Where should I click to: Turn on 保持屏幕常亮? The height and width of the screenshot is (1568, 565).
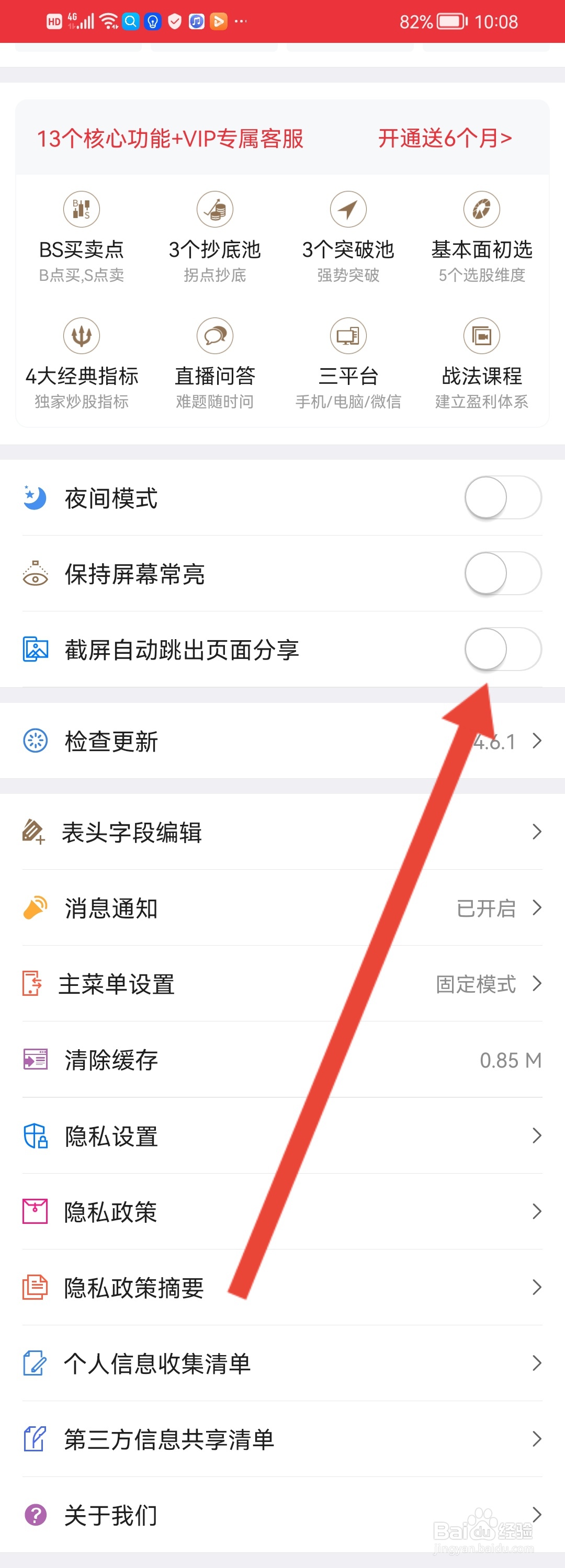[x=501, y=573]
